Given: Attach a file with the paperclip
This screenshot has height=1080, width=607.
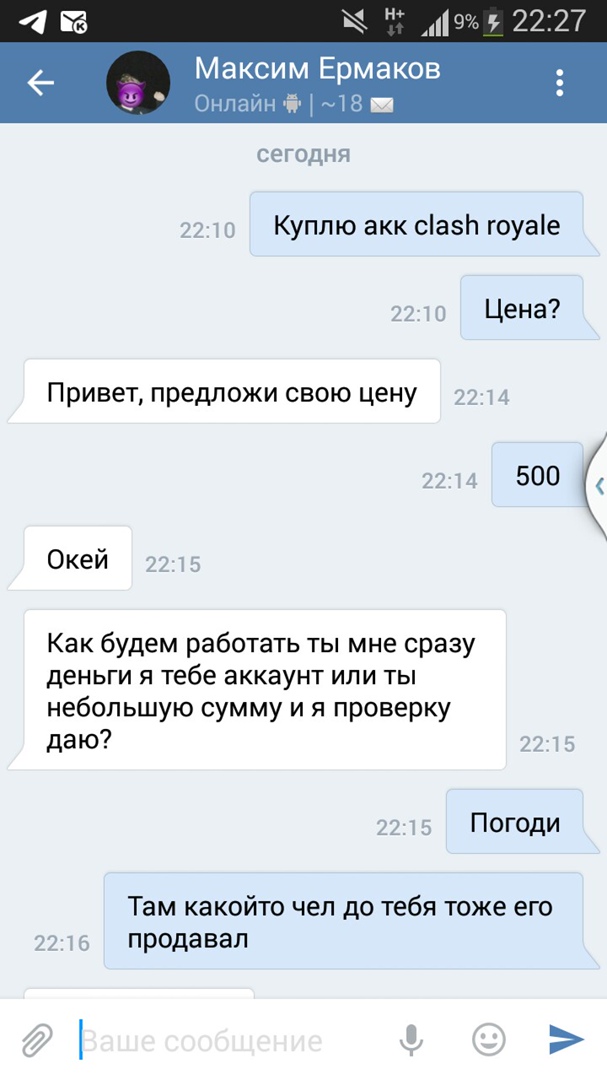Looking at the screenshot, I should click(37, 1040).
